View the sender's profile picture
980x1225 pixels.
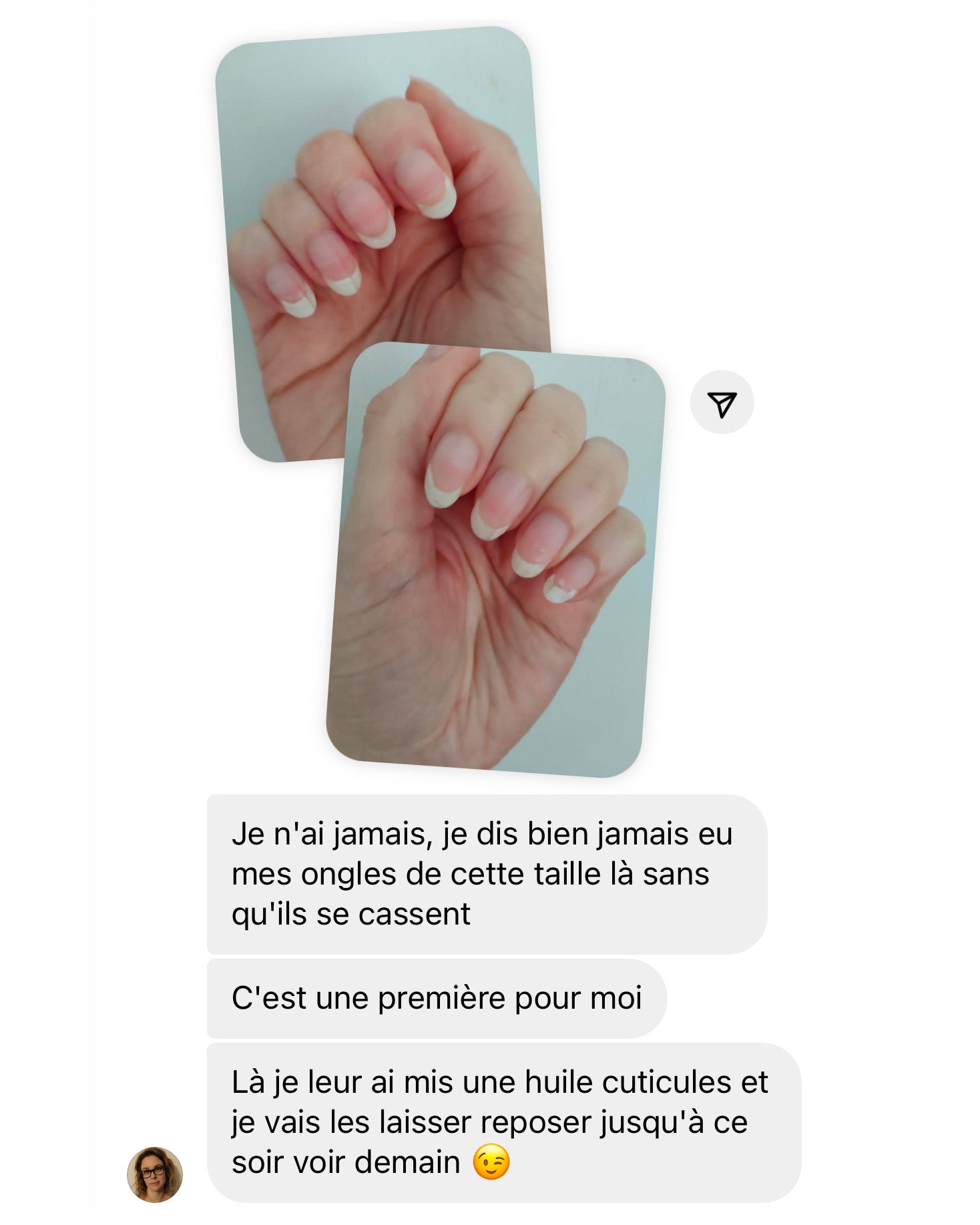(155, 1175)
